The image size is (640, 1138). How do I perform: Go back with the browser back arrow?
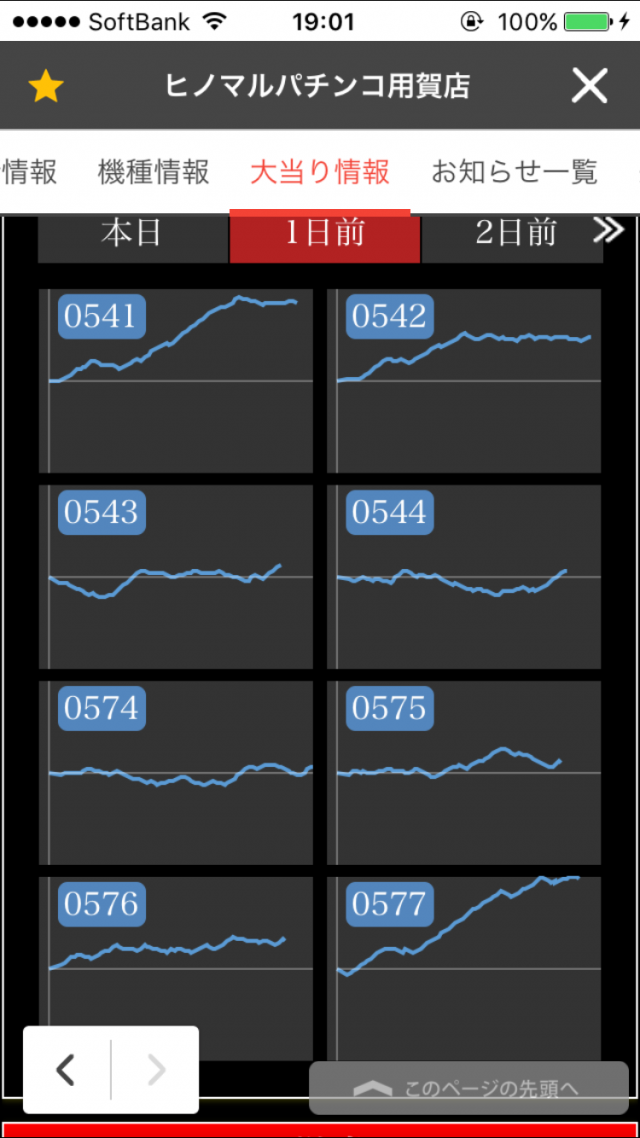66,1070
